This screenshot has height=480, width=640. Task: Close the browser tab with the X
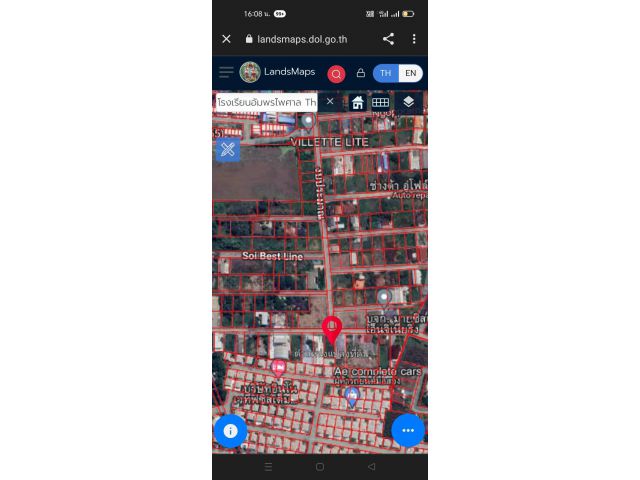click(226, 39)
